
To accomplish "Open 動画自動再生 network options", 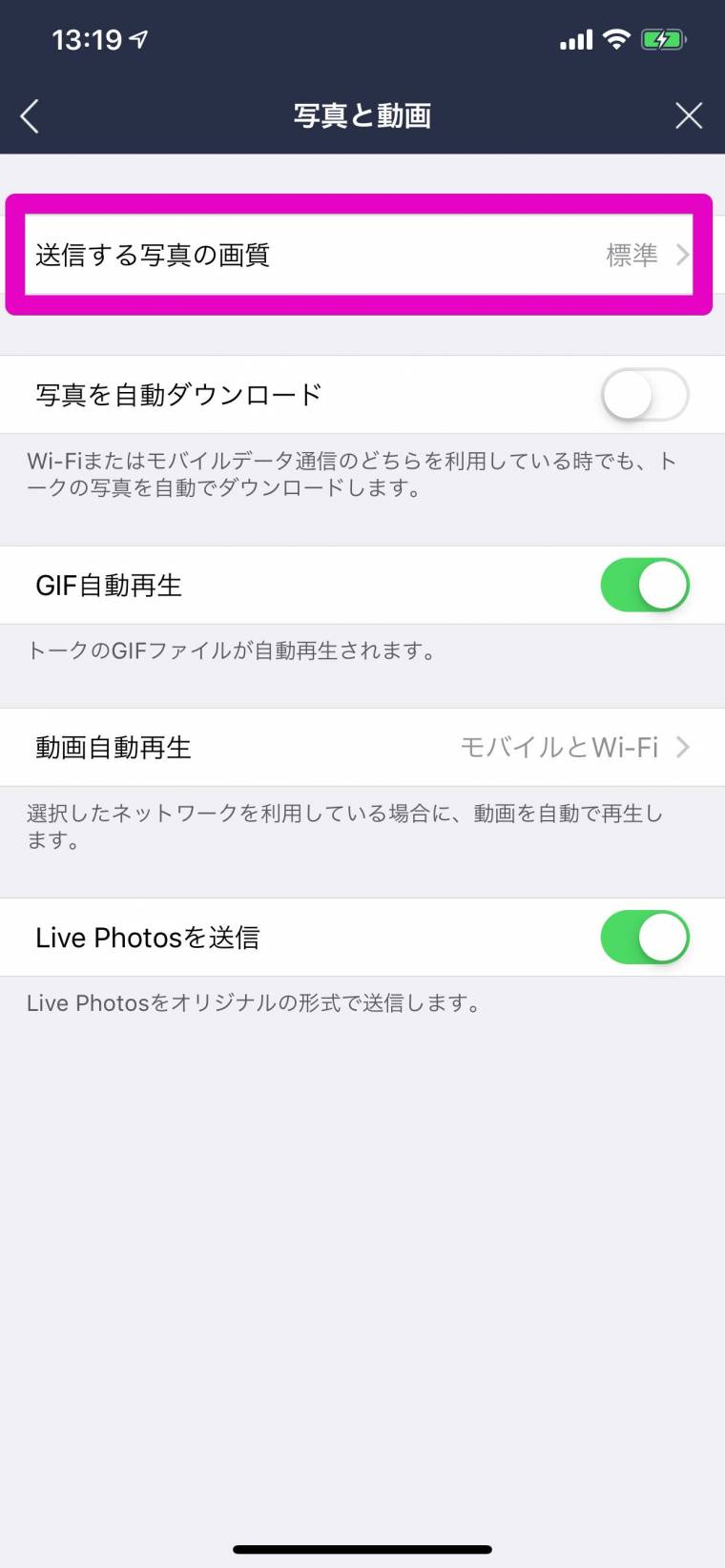I will click(362, 747).
